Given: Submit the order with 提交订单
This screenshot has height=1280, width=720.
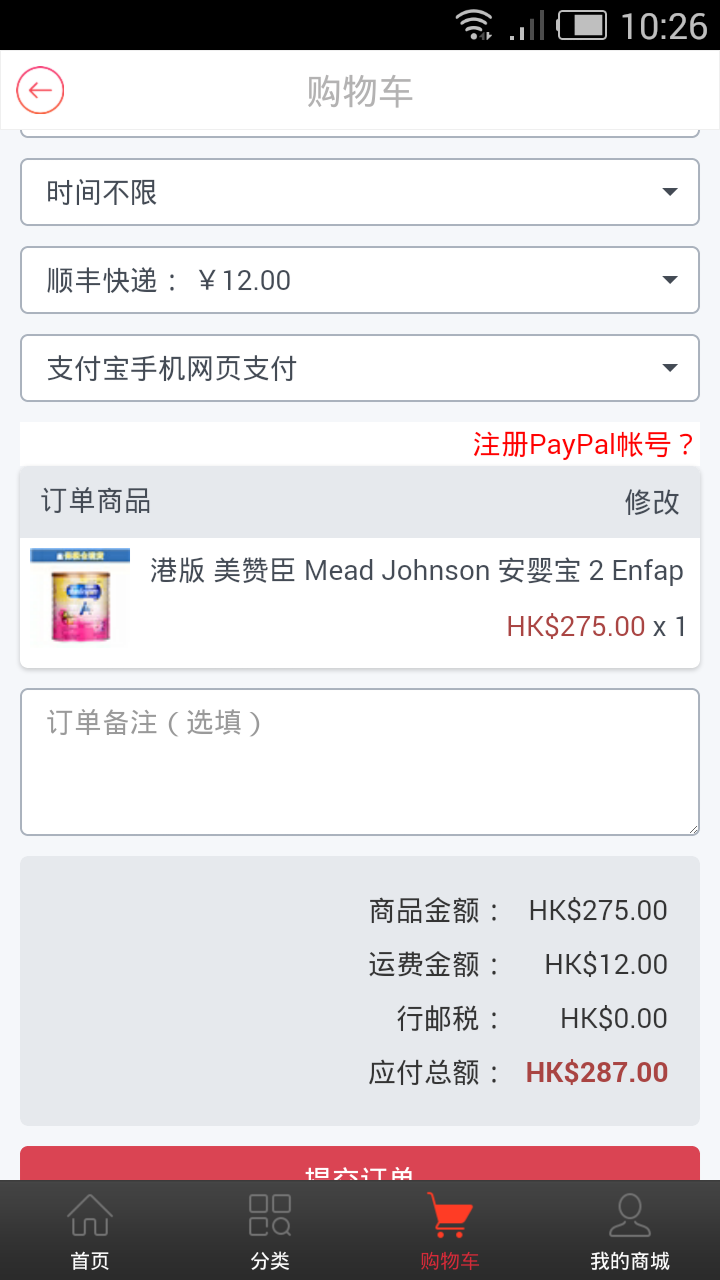Looking at the screenshot, I should coord(360,1165).
